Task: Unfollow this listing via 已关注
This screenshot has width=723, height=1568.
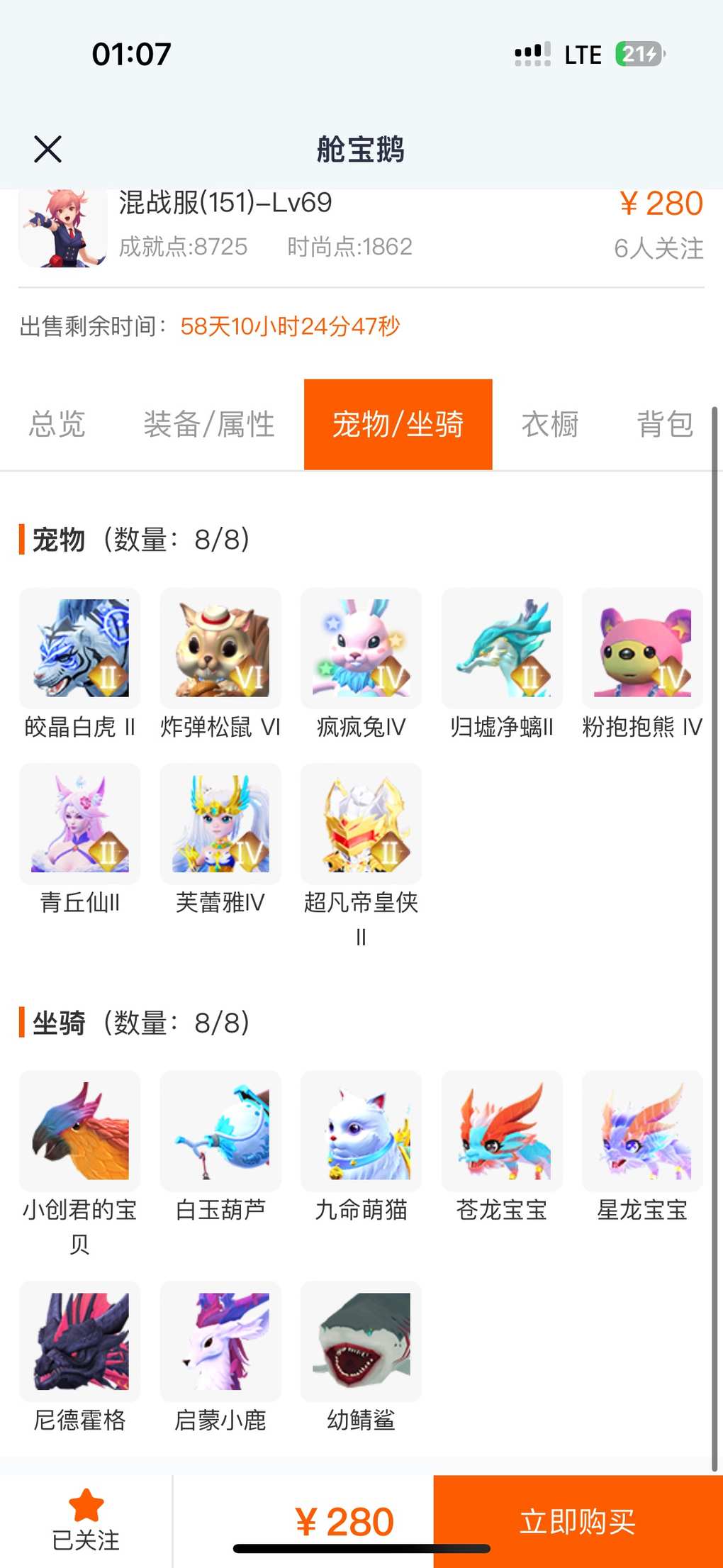Action: pos(86,1520)
